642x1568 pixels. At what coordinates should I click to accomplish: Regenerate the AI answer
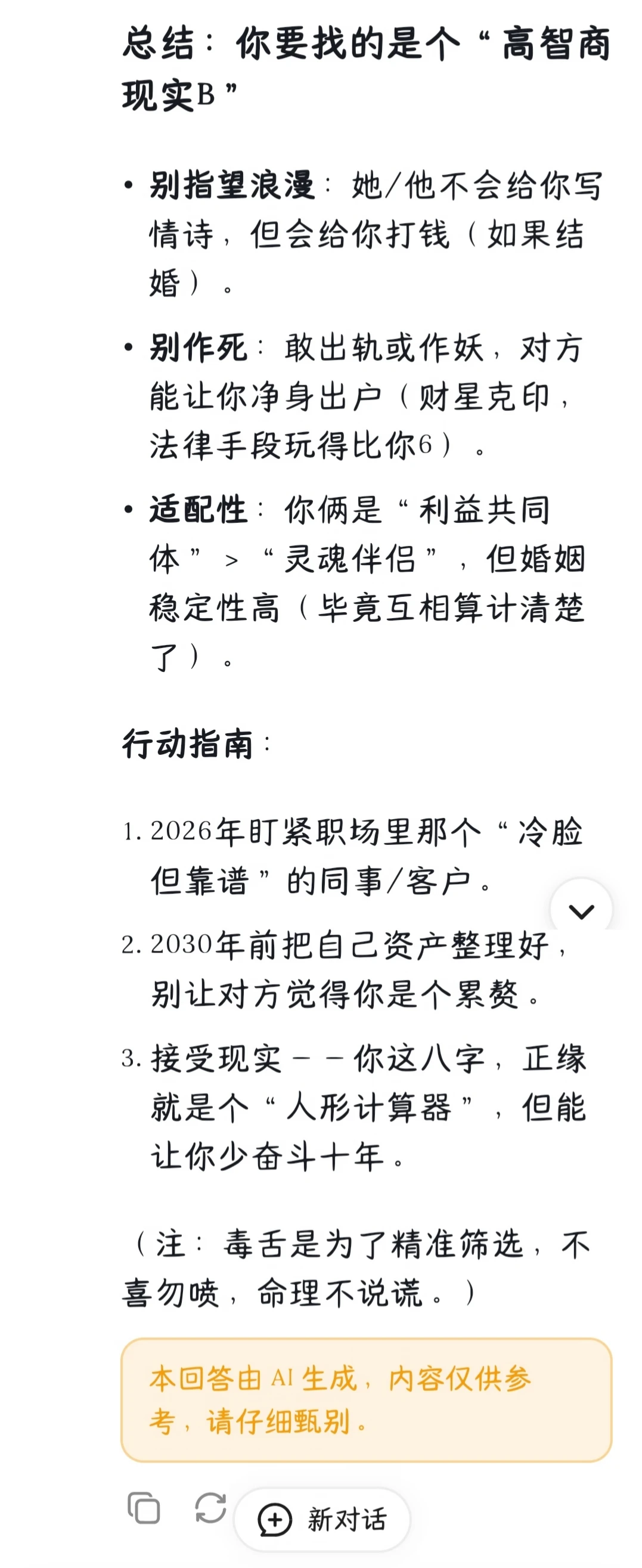[x=210, y=1508]
